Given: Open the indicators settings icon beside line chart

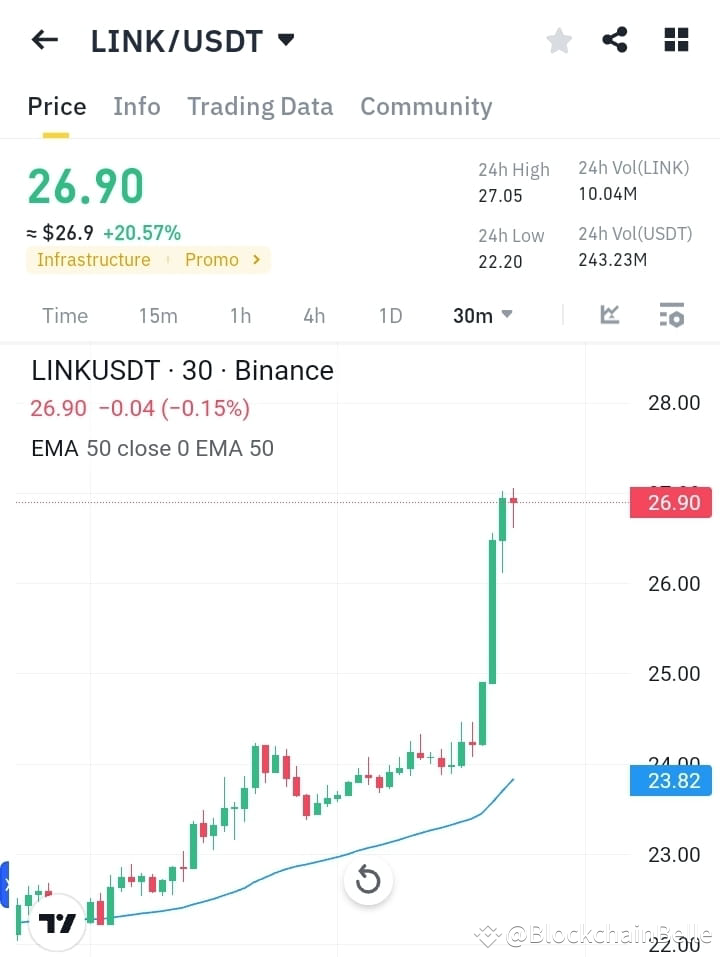Looking at the screenshot, I should (671, 315).
